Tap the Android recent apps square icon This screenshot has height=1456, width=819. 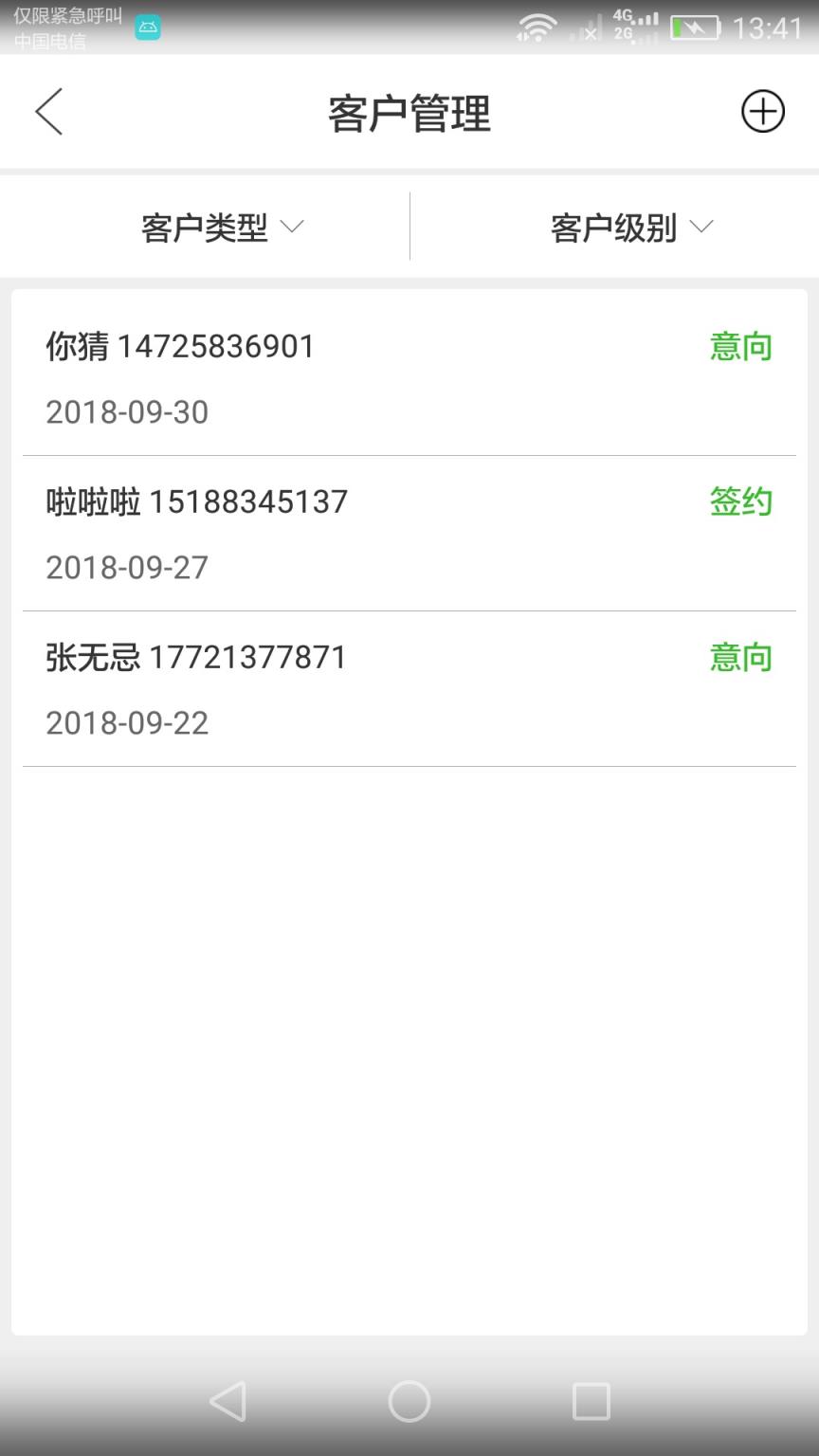591,1400
